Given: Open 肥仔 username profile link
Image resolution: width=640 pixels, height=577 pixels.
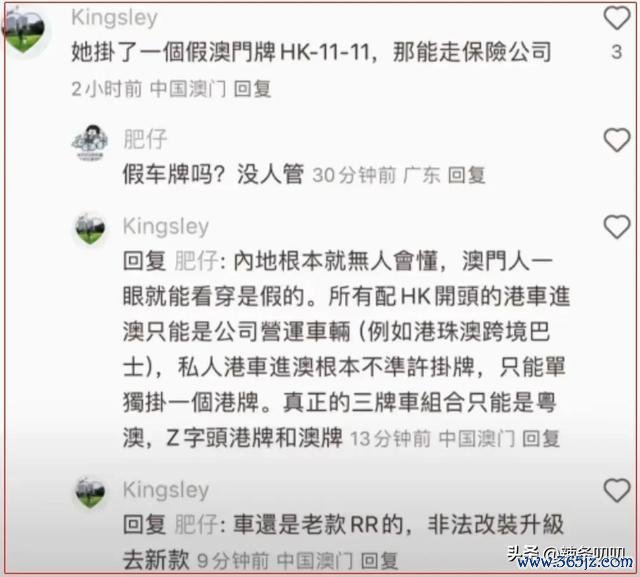Looking at the screenshot, I should click(144, 137).
